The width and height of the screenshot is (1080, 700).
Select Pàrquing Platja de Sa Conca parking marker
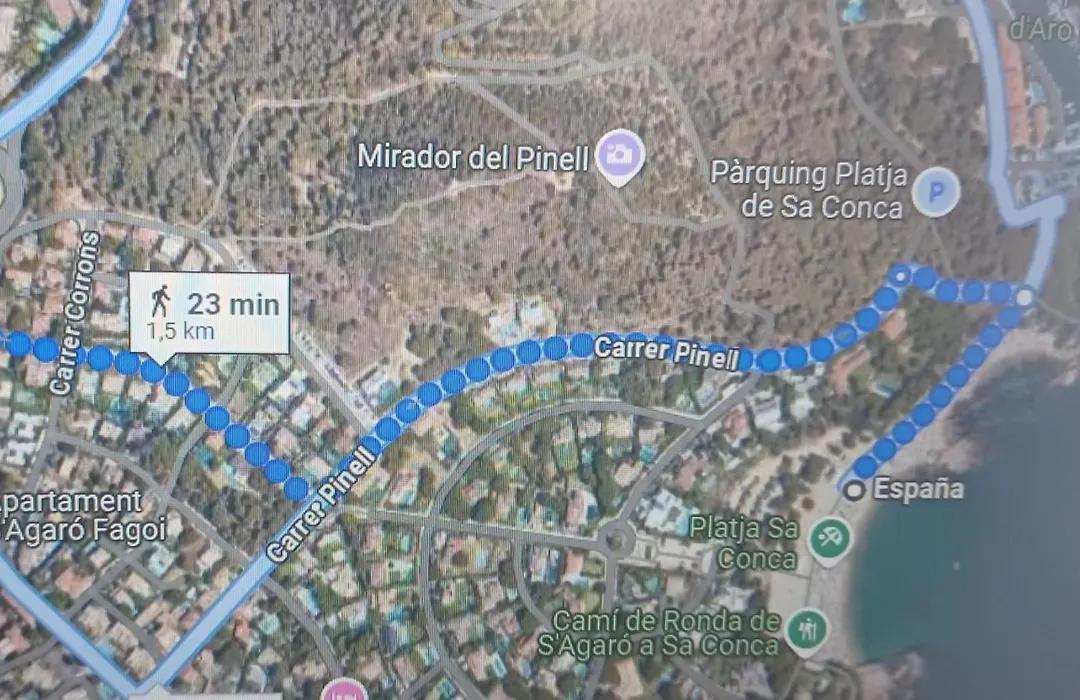pos(936,192)
